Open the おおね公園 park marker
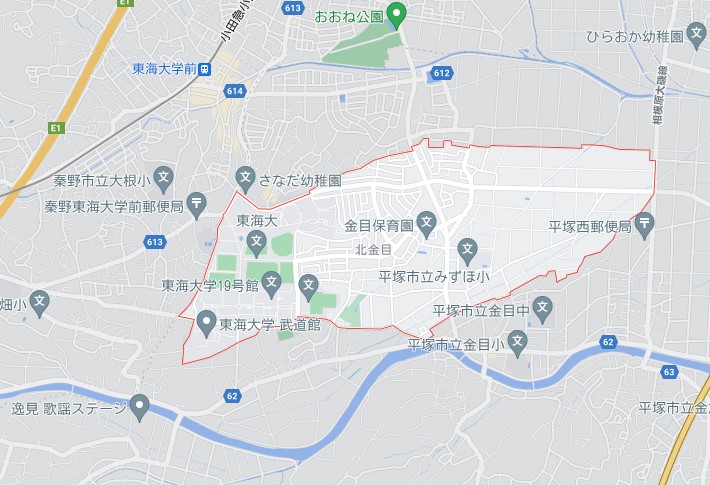Image resolution: width=710 pixels, height=485 pixels. coord(396,15)
